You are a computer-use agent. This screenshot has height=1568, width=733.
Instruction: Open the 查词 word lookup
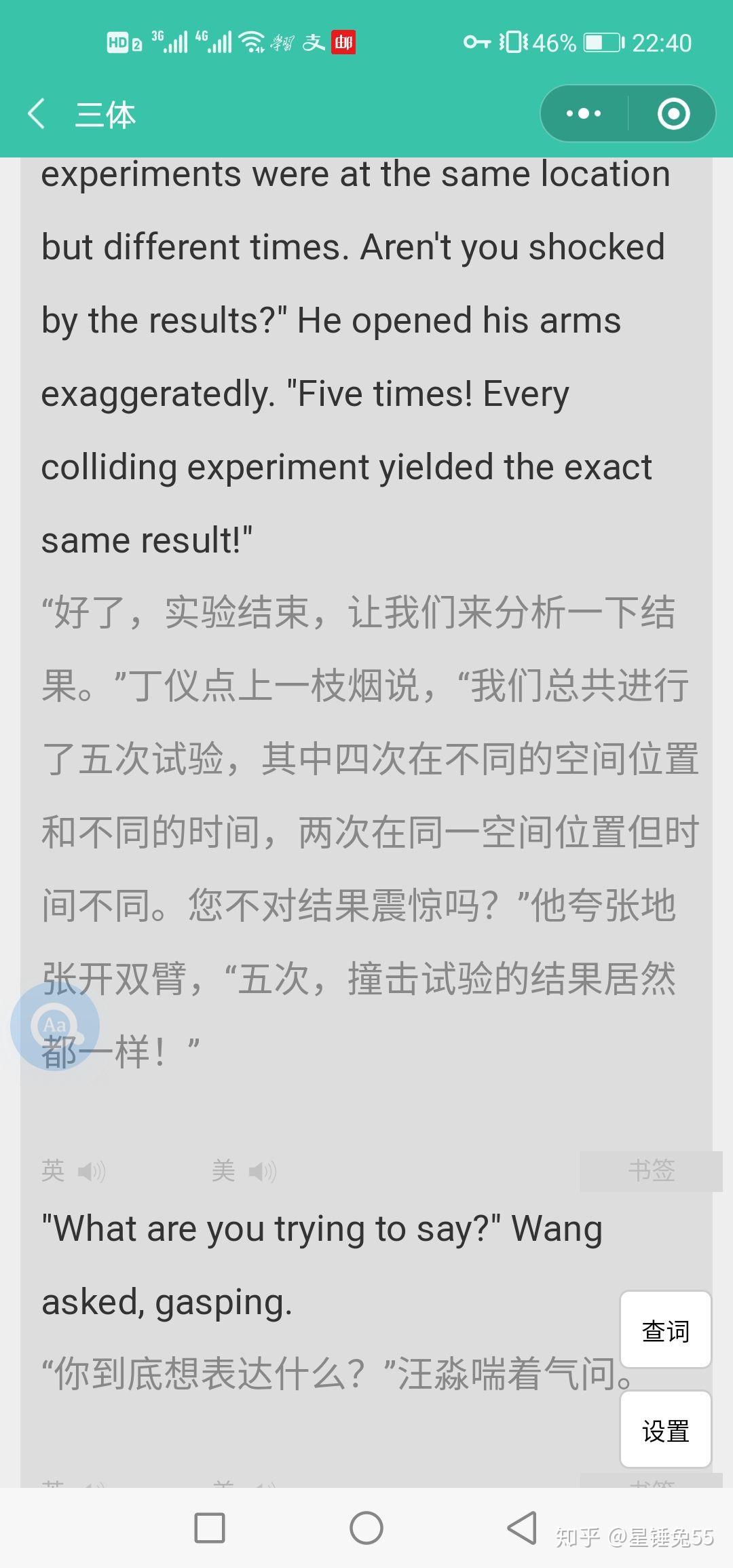(665, 1330)
